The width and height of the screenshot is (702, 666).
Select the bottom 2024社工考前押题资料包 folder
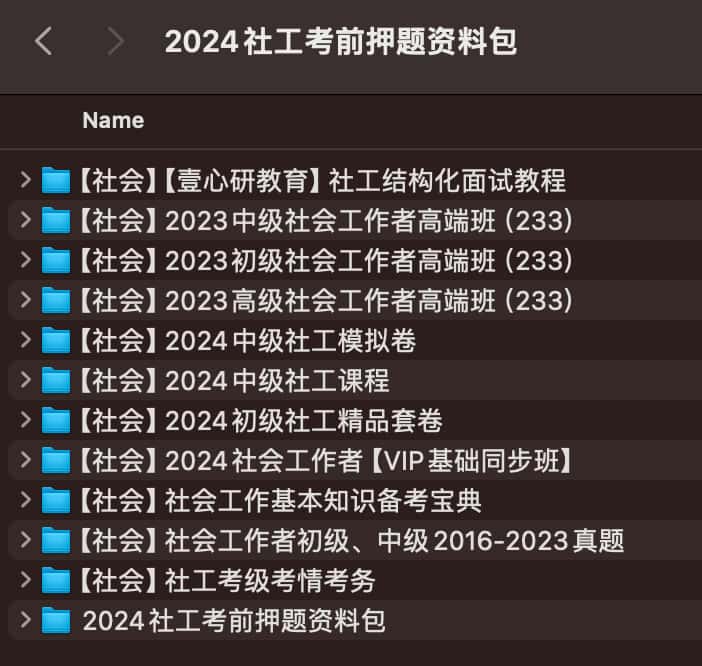[x=233, y=621]
